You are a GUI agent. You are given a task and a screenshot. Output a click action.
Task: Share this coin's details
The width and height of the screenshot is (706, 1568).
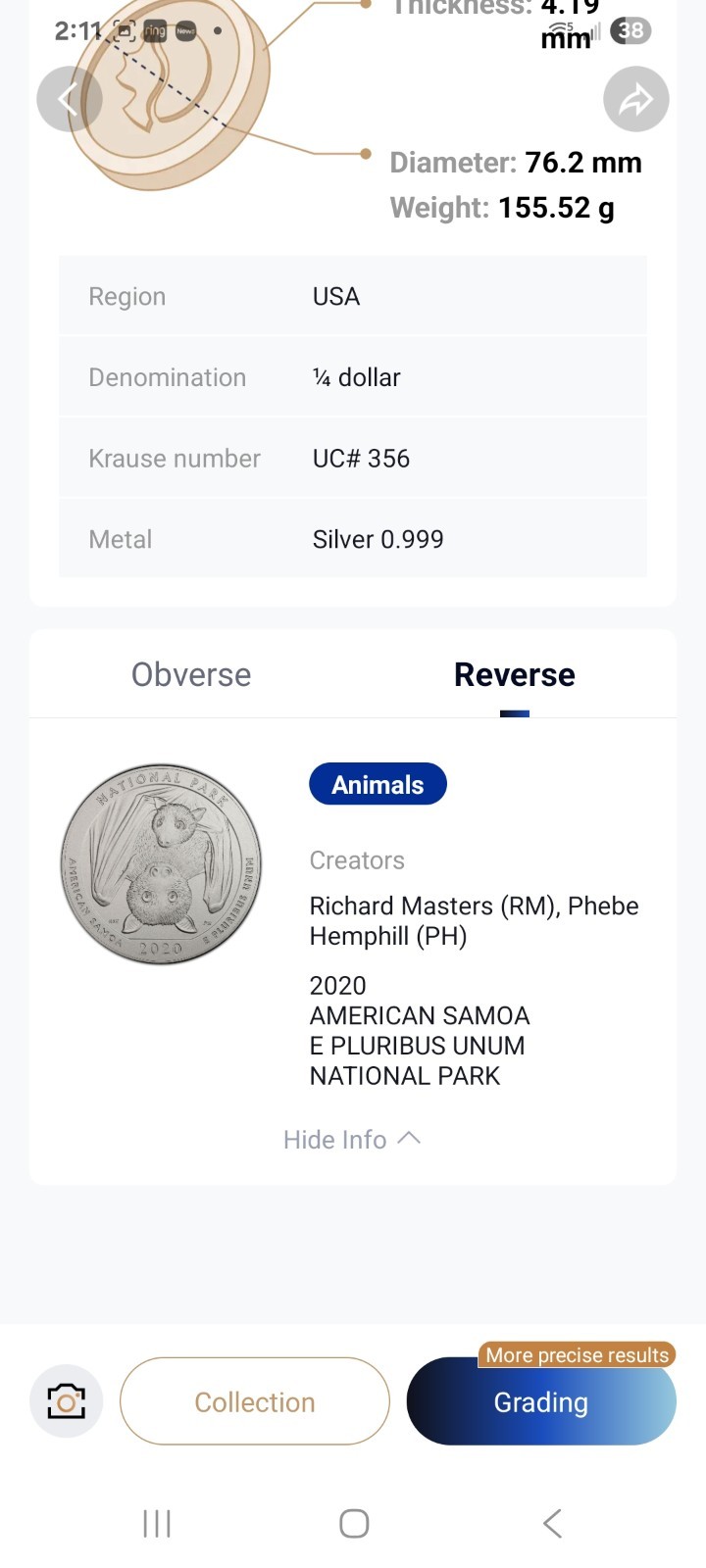(635, 99)
